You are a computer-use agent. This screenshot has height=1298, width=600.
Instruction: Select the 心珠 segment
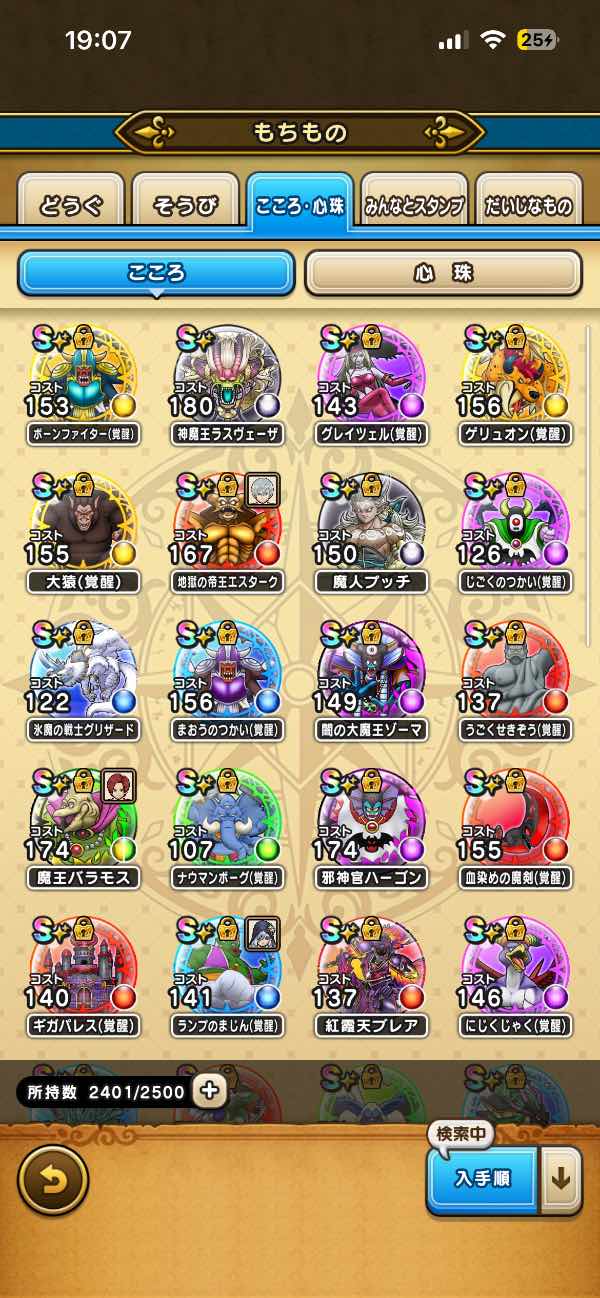443,273
